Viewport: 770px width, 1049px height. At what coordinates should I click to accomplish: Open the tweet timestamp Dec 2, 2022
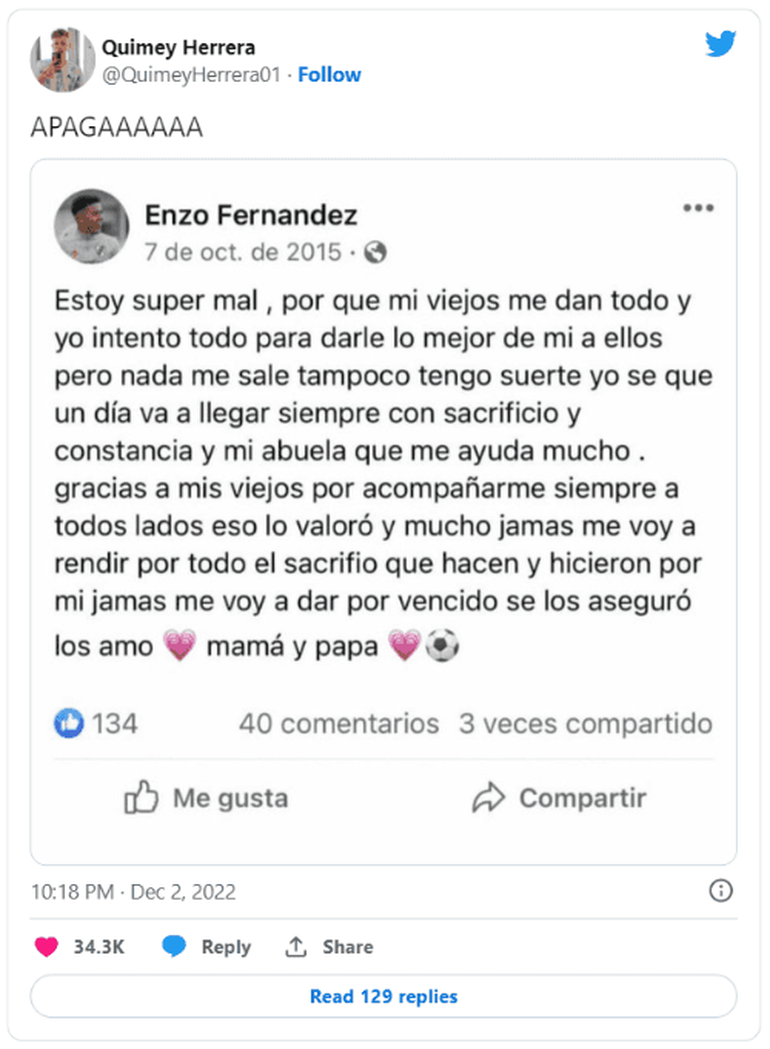[133, 891]
